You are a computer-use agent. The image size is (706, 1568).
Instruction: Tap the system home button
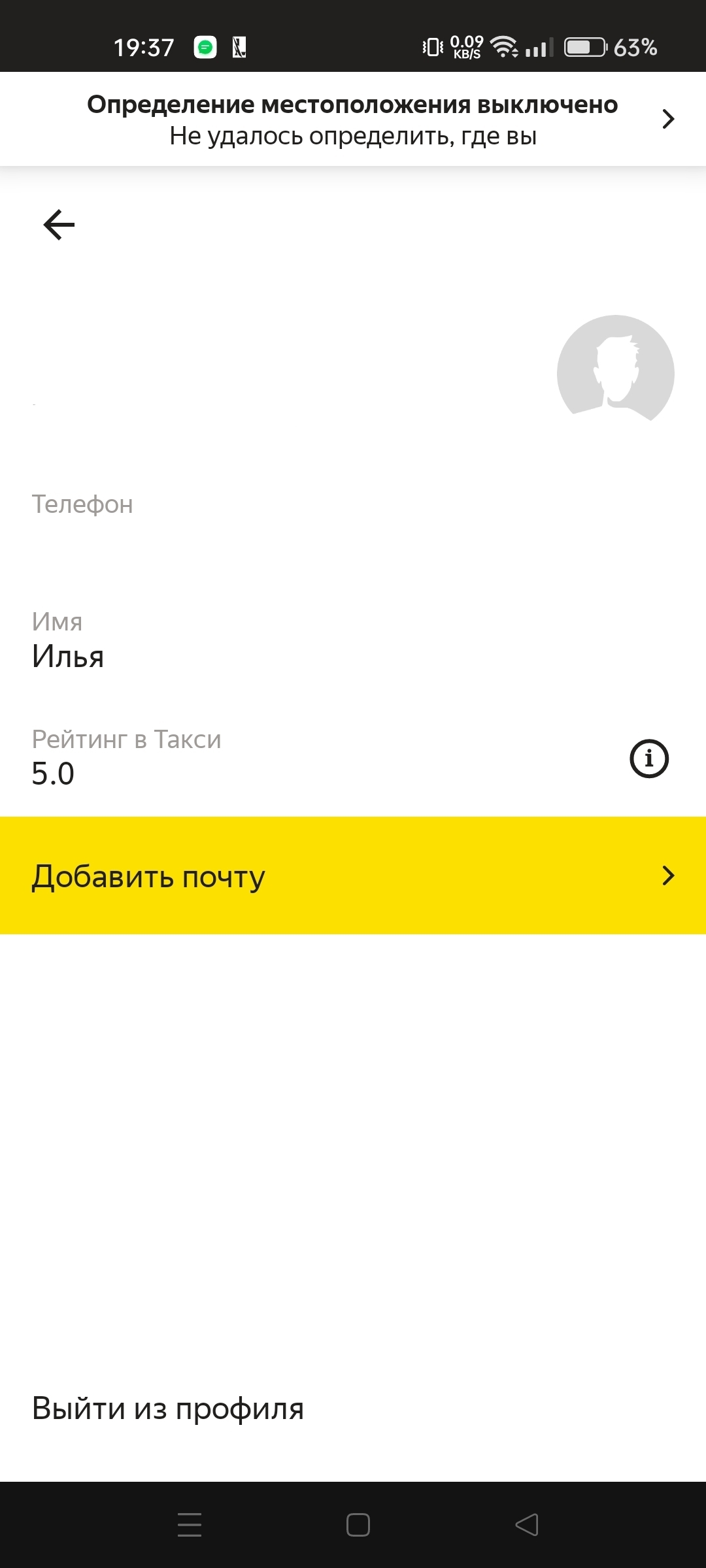(x=358, y=1525)
